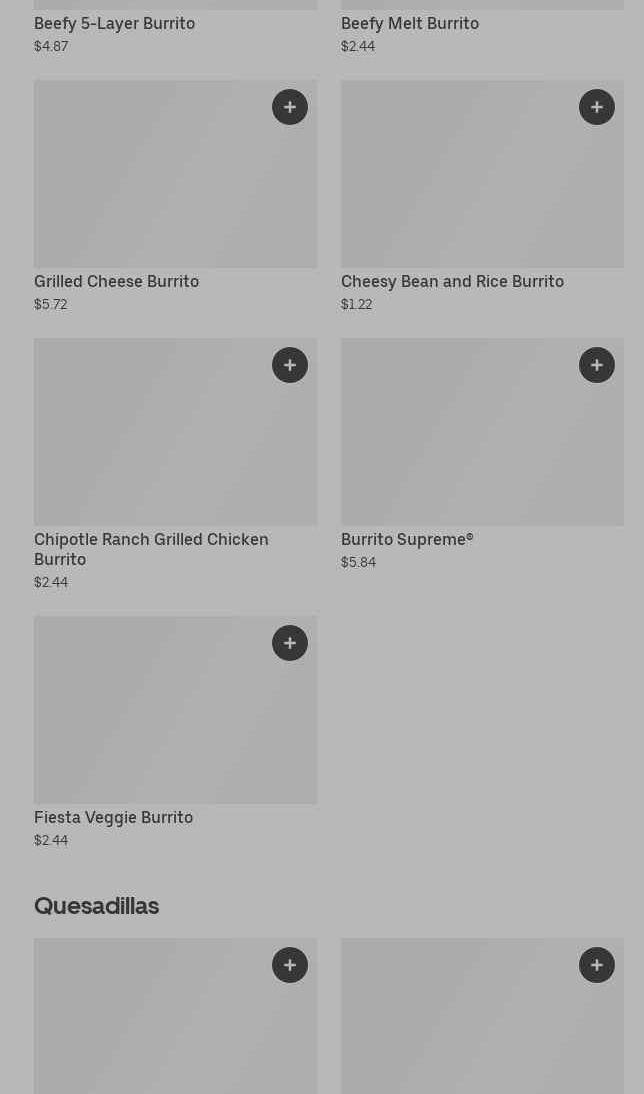Open Cheesy Bean and Rice Burrito details

482,196
